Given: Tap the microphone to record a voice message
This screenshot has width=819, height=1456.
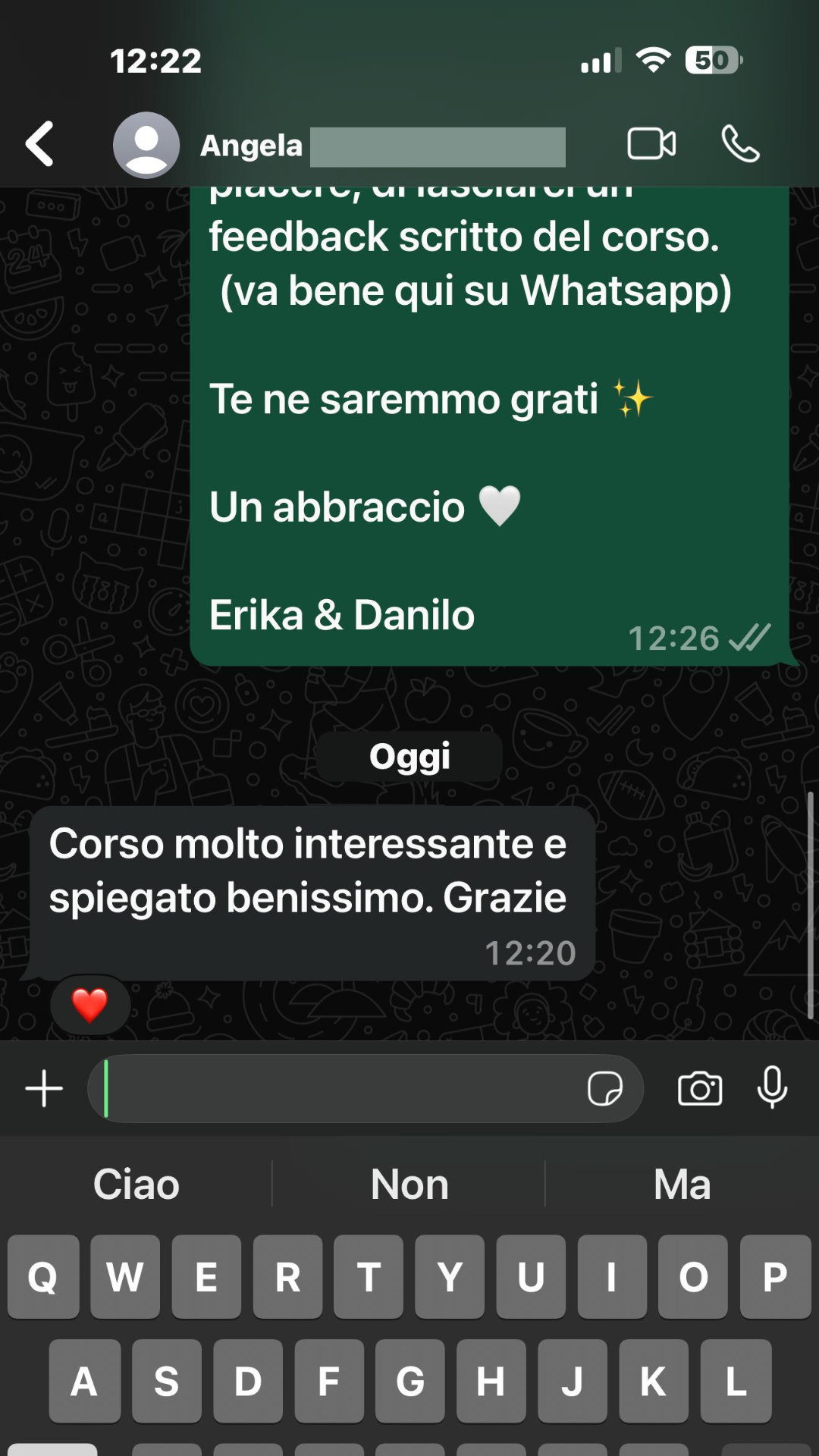Looking at the screenshot, I should click(772, 1087).
